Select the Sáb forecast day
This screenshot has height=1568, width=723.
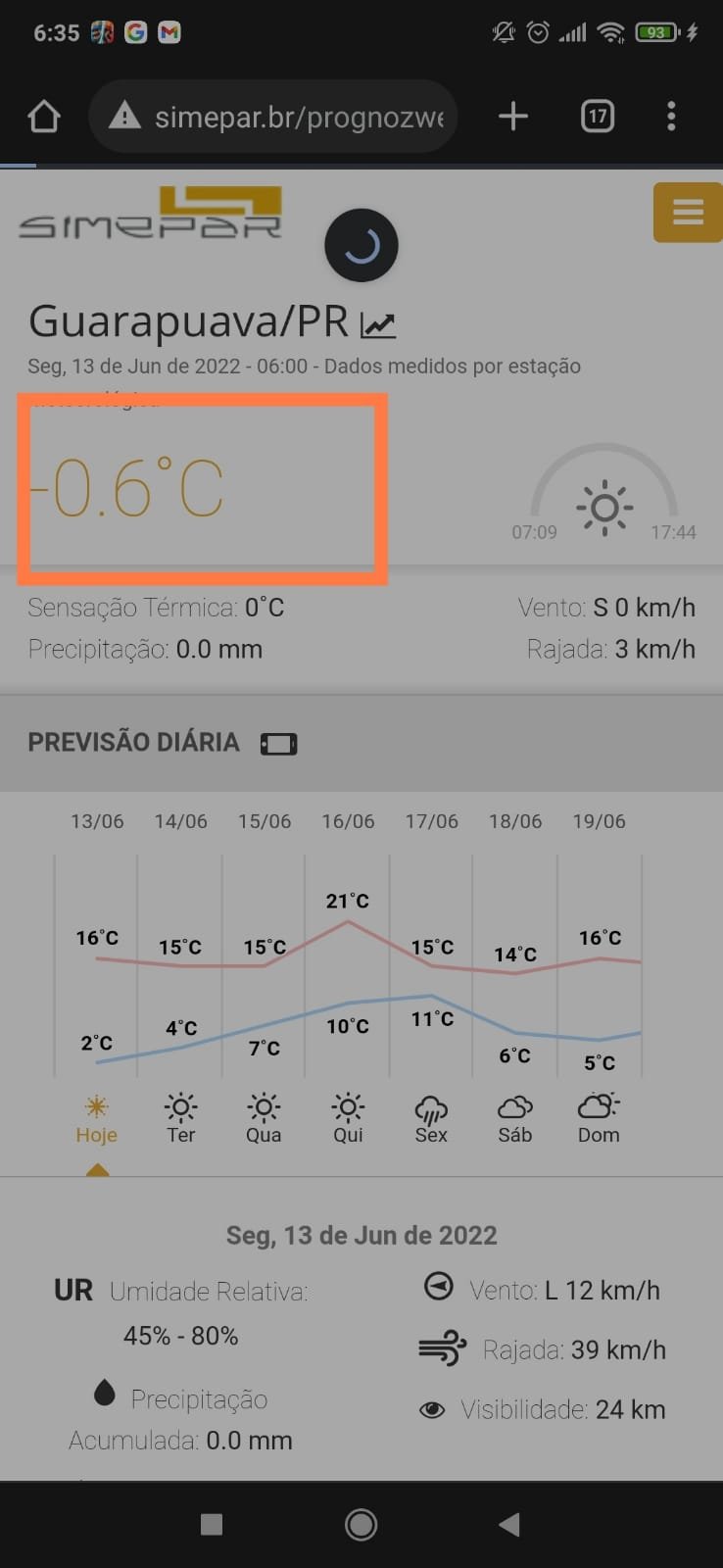pyautogui.click(x=514, y=1120)
